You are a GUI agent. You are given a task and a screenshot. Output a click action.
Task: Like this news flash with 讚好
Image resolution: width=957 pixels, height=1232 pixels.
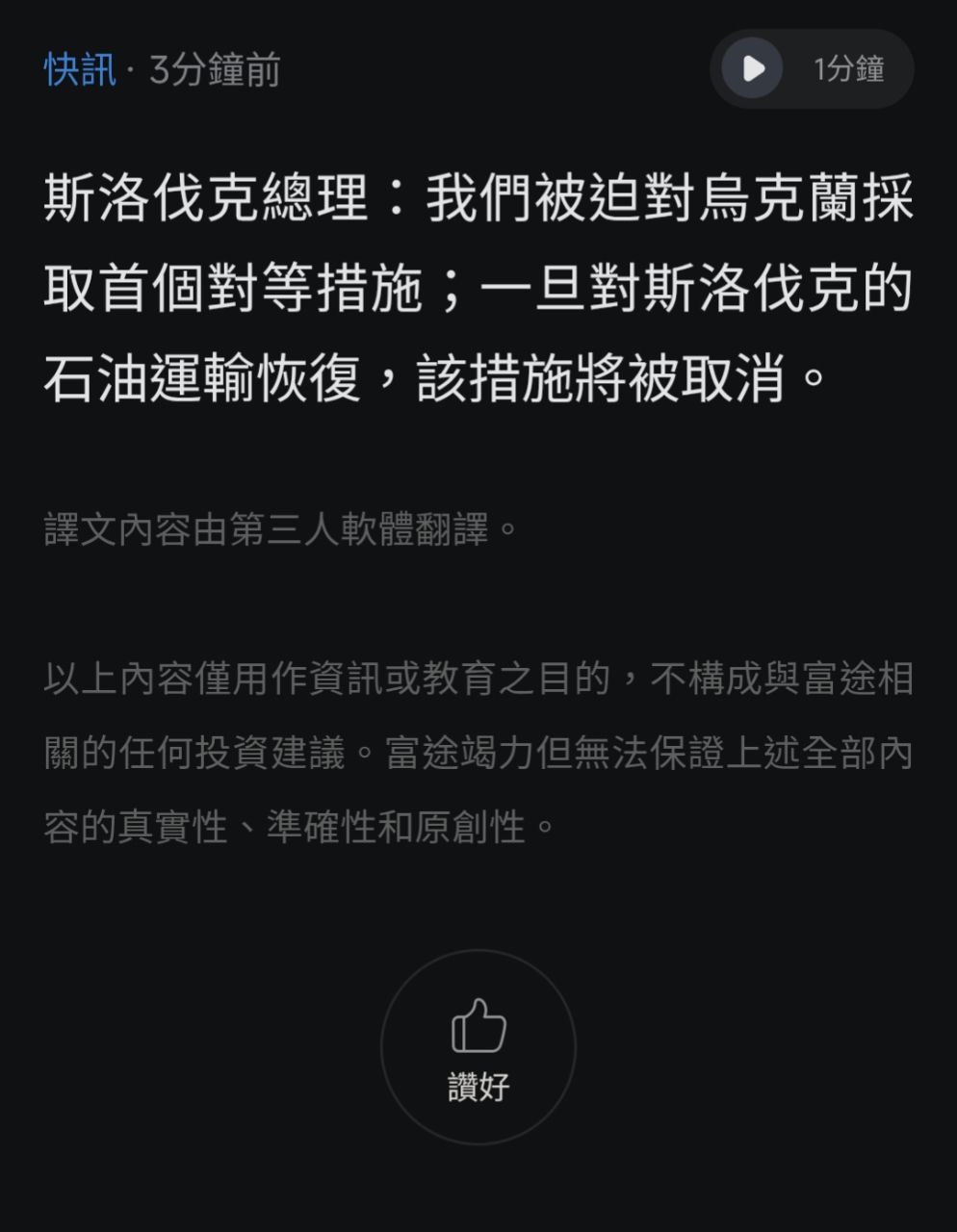click(x=478, y=1047)
